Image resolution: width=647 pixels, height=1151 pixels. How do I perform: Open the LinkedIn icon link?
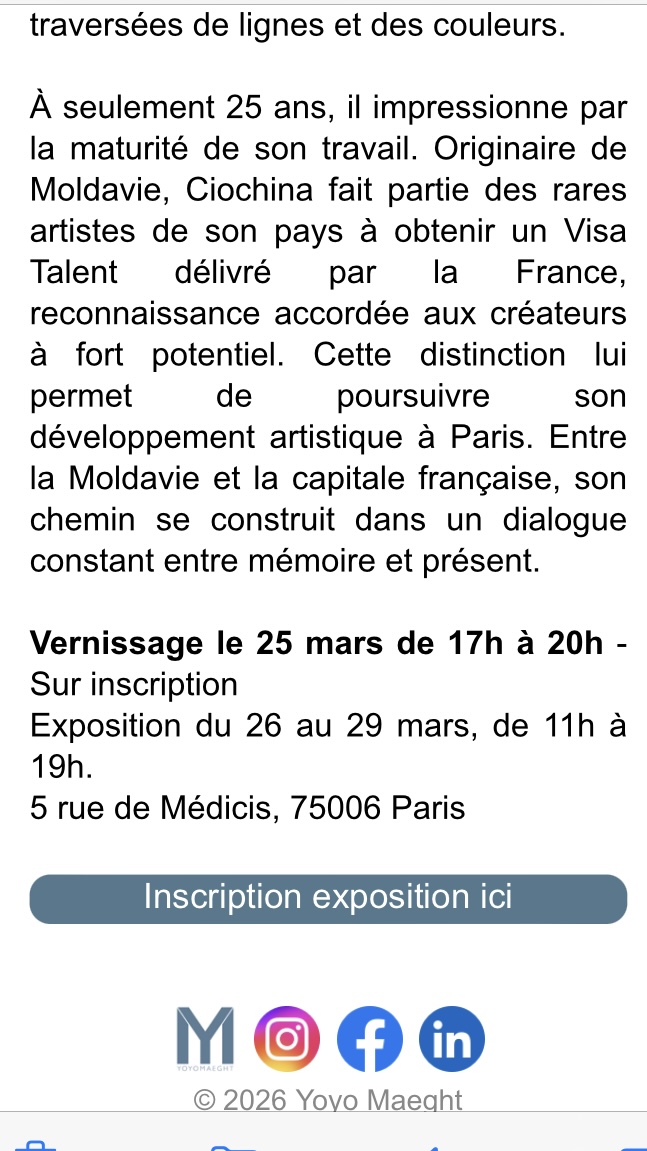click(452, 1040)
